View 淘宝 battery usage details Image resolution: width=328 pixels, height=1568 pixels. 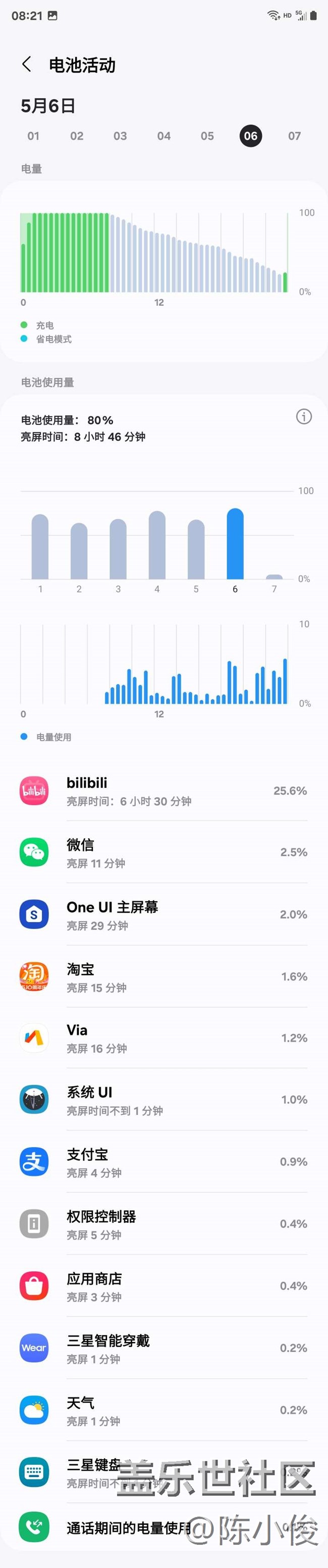tap(163, 976)
